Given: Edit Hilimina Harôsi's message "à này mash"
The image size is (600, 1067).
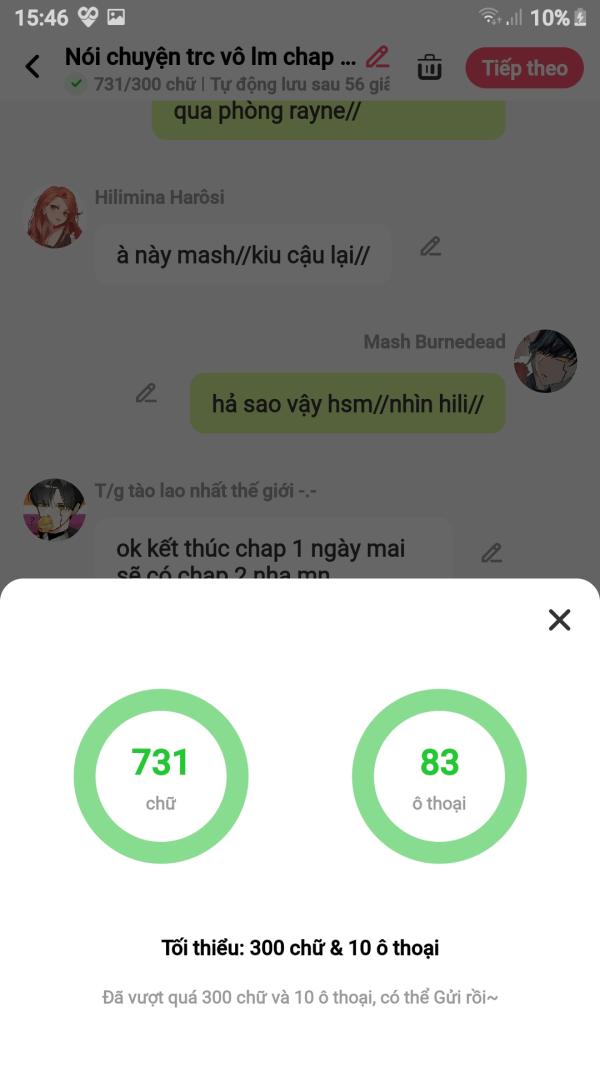Looking at the screenshot, I should [430, 246].
